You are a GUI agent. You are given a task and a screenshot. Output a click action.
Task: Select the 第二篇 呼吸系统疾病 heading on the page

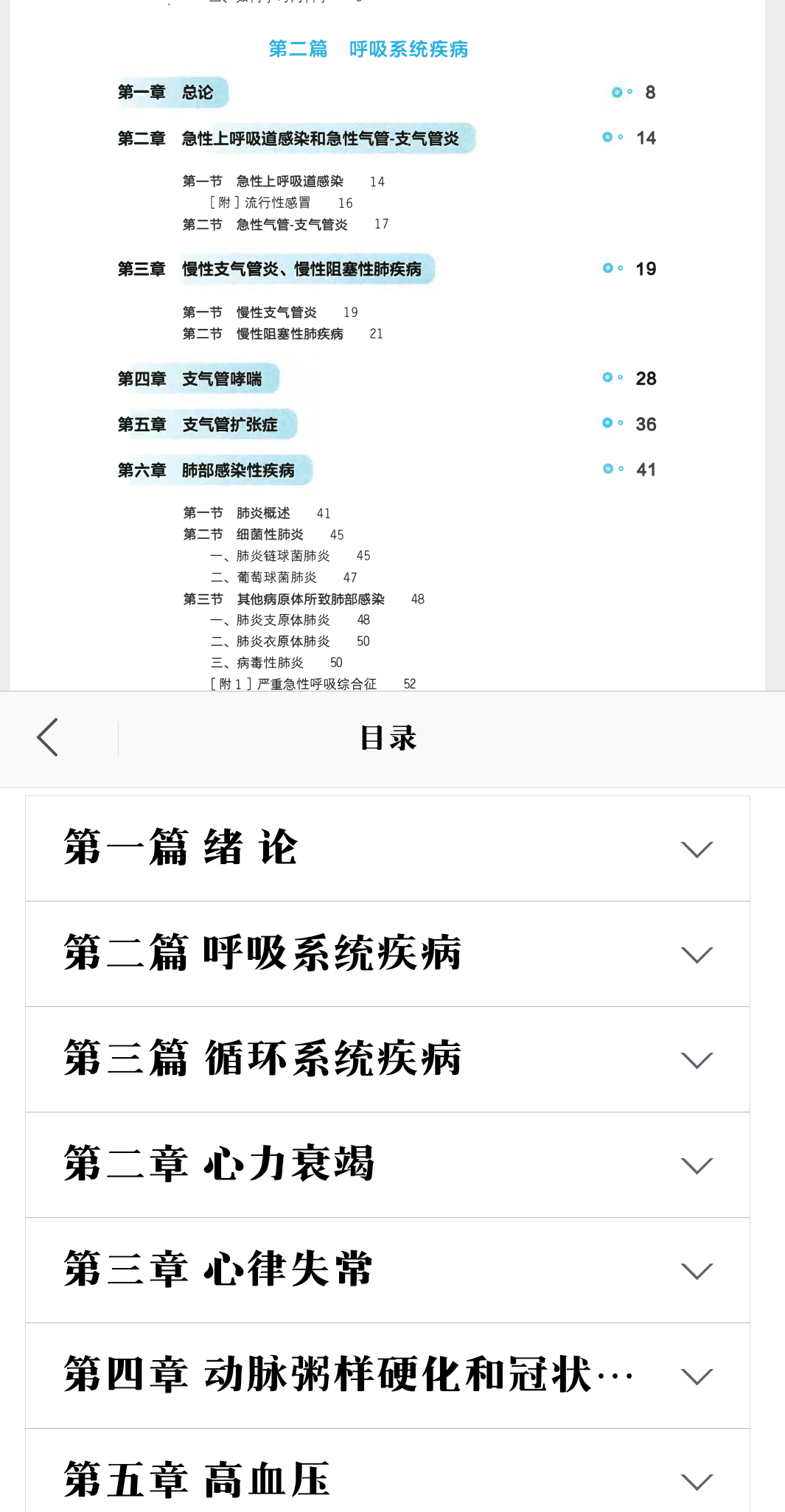point(370,49)
